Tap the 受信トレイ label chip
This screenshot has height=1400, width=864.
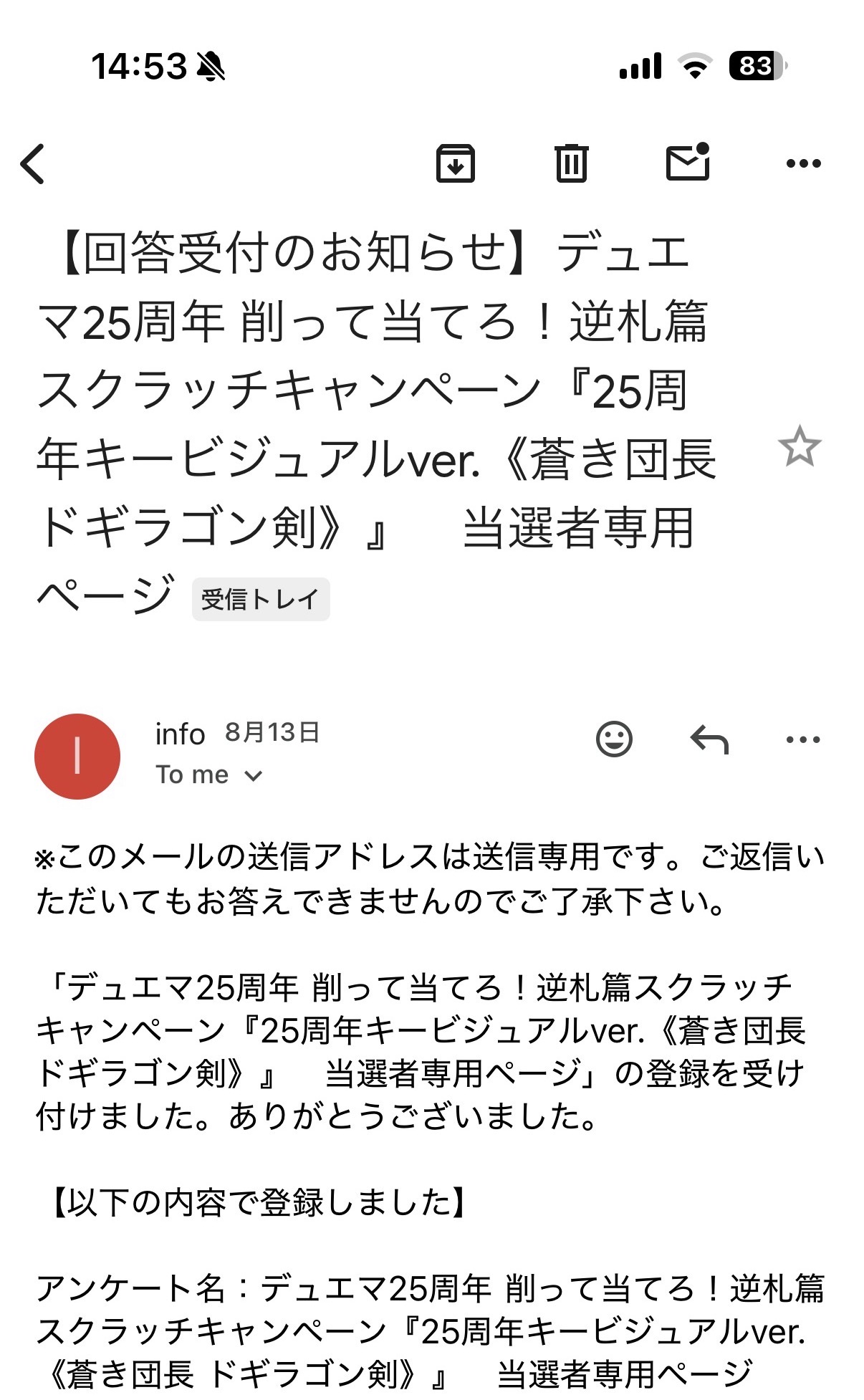261,599
